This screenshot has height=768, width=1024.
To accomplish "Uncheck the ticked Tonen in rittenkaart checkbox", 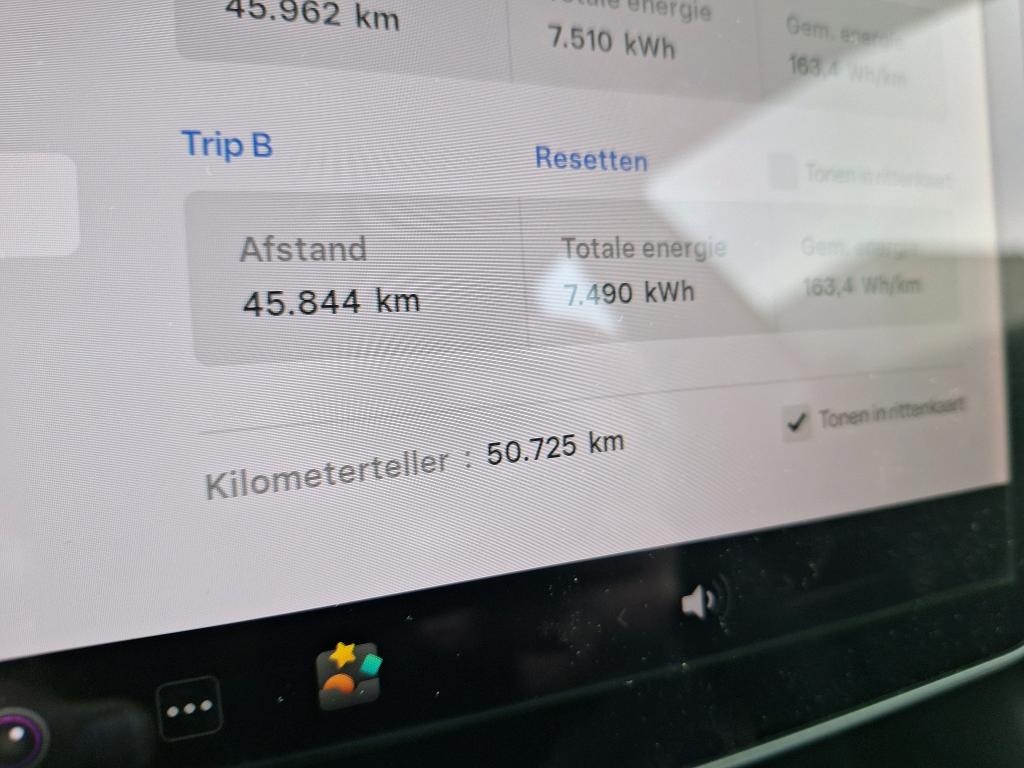I will tap(796, 423).
